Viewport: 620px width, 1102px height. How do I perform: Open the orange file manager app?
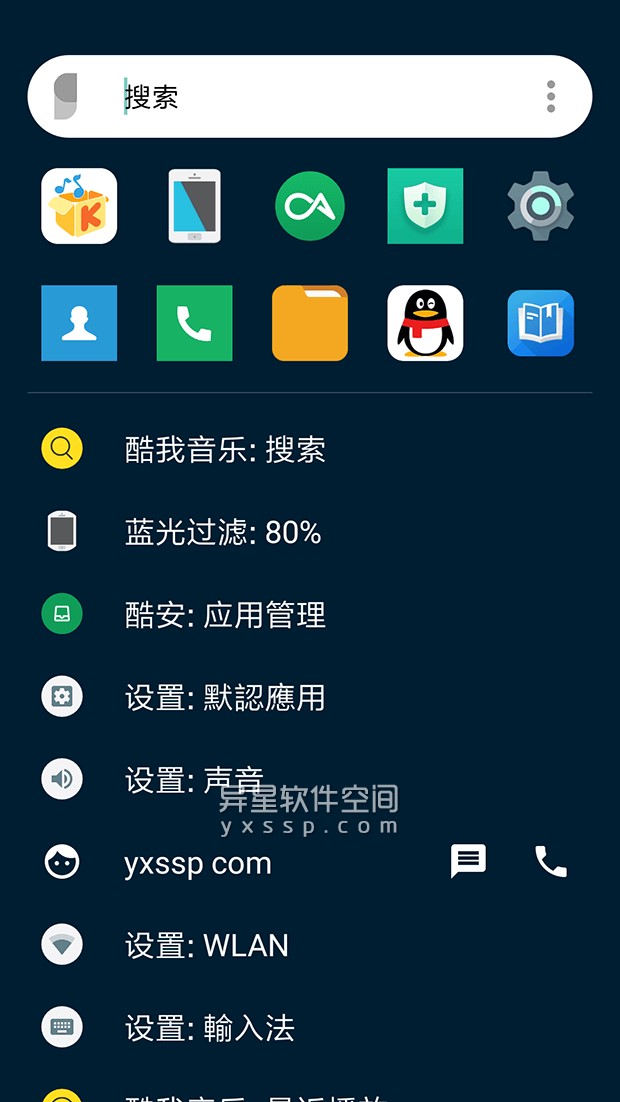[x=310, y=323]
